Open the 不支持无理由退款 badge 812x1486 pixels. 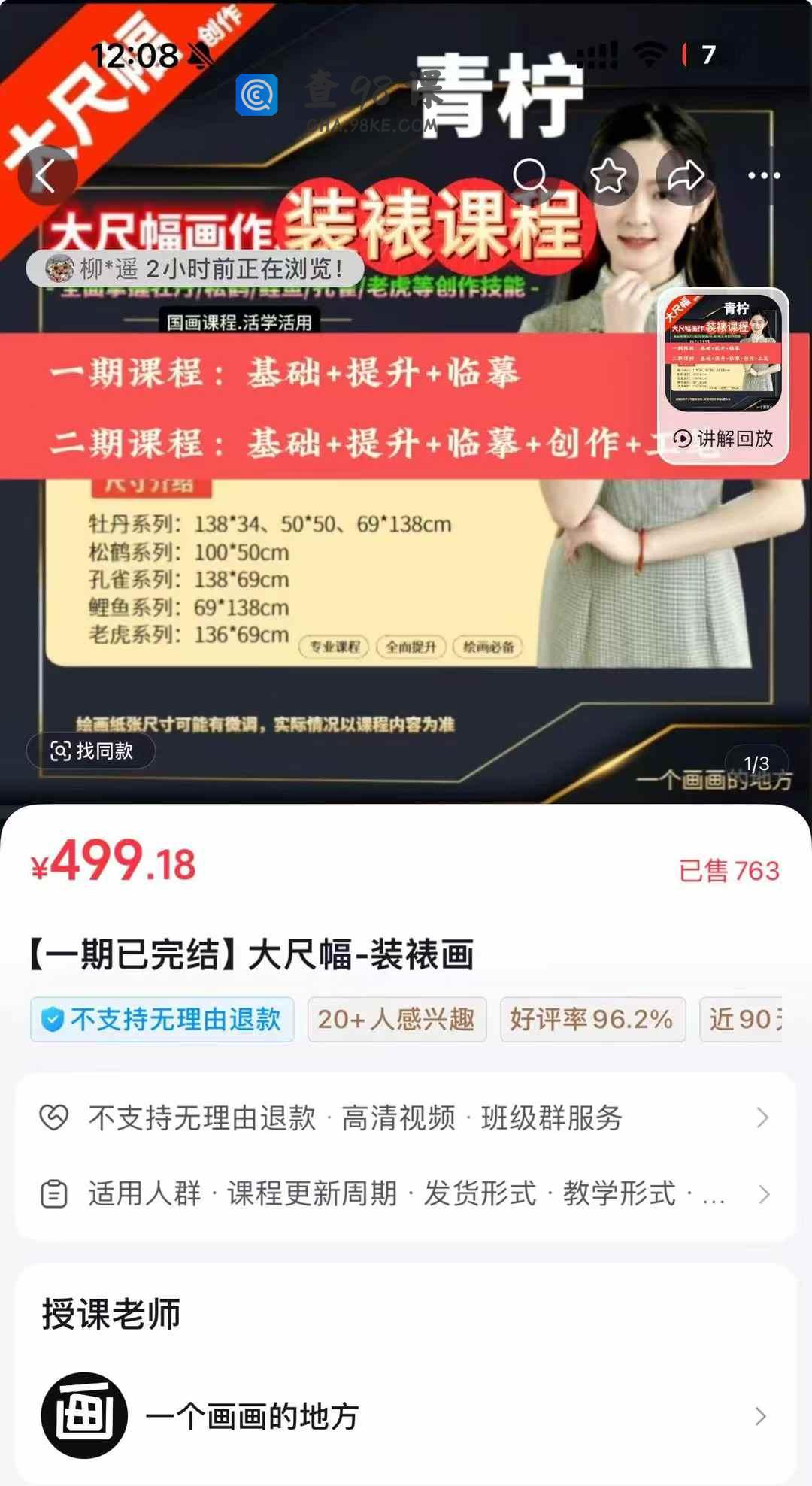tap(162, 1020)
